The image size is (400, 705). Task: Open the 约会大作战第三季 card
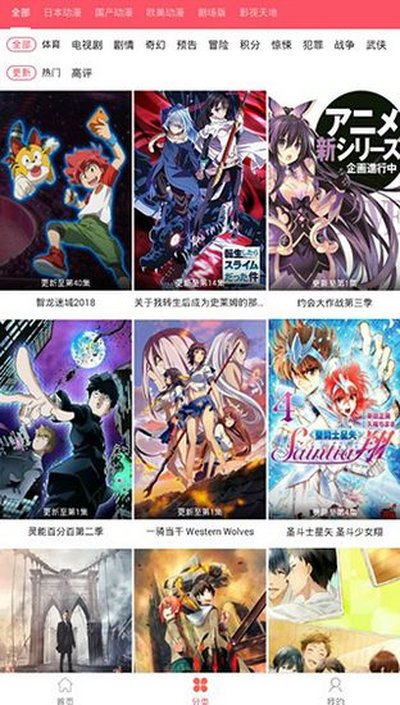tap(334, 200)
